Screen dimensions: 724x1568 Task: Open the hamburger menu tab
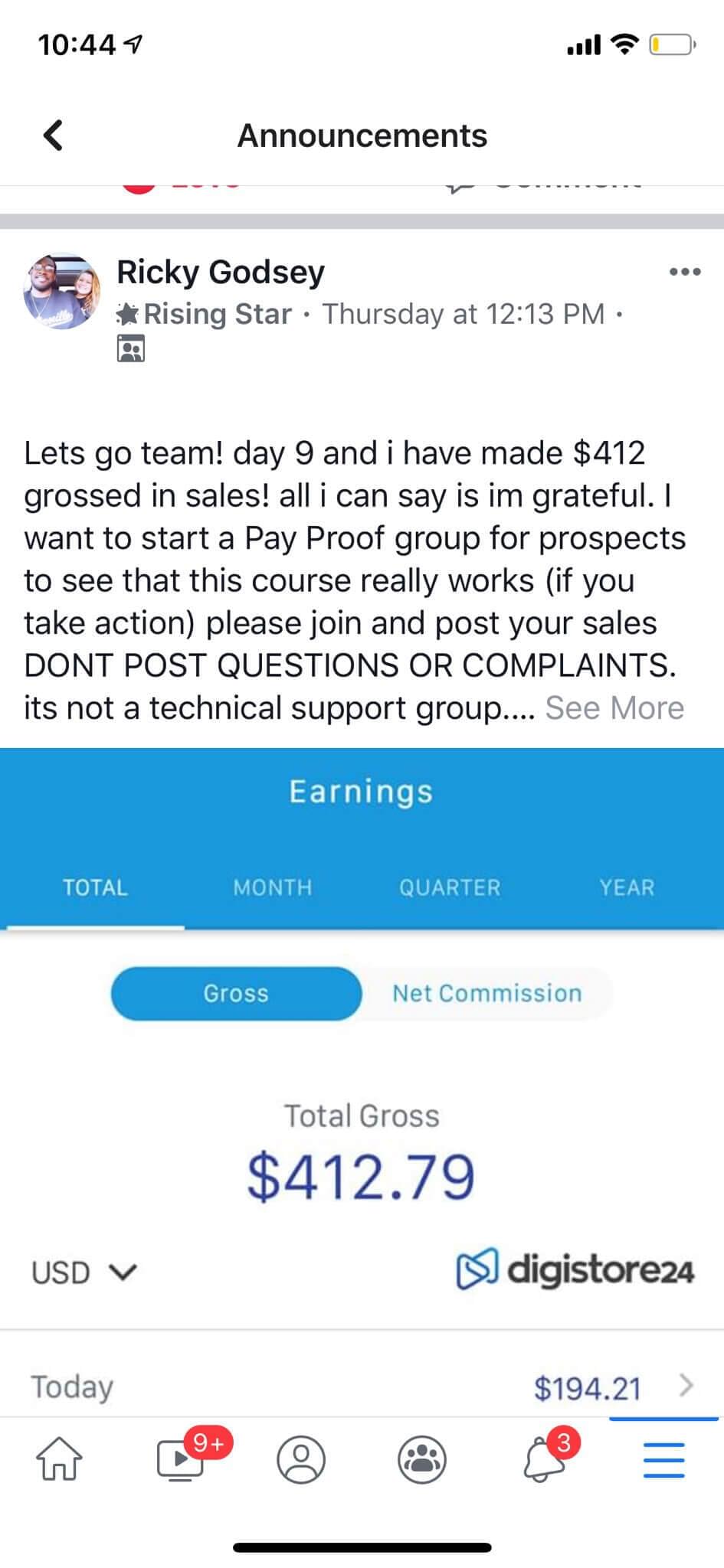pyautogui.click(x=663, y=1459)
